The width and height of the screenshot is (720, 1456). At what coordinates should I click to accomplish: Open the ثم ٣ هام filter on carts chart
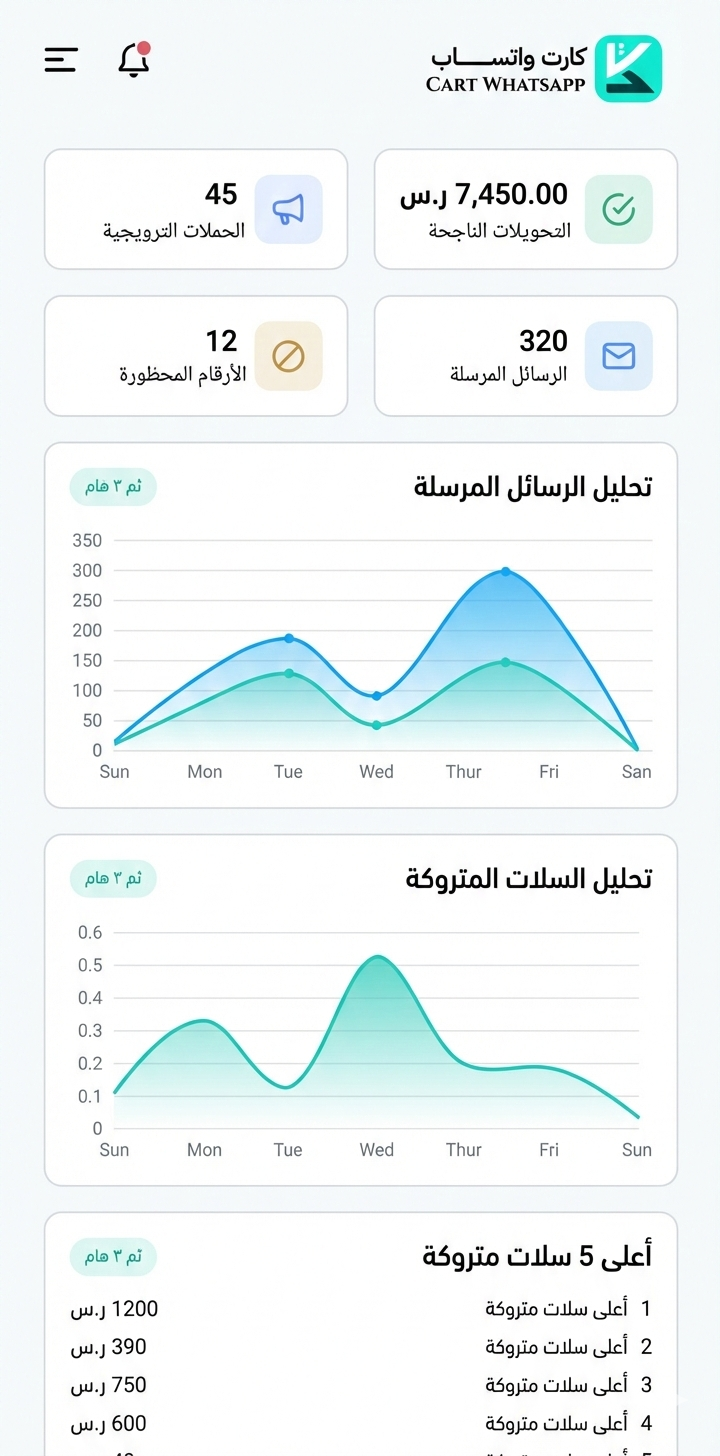(x=113, y=877)
